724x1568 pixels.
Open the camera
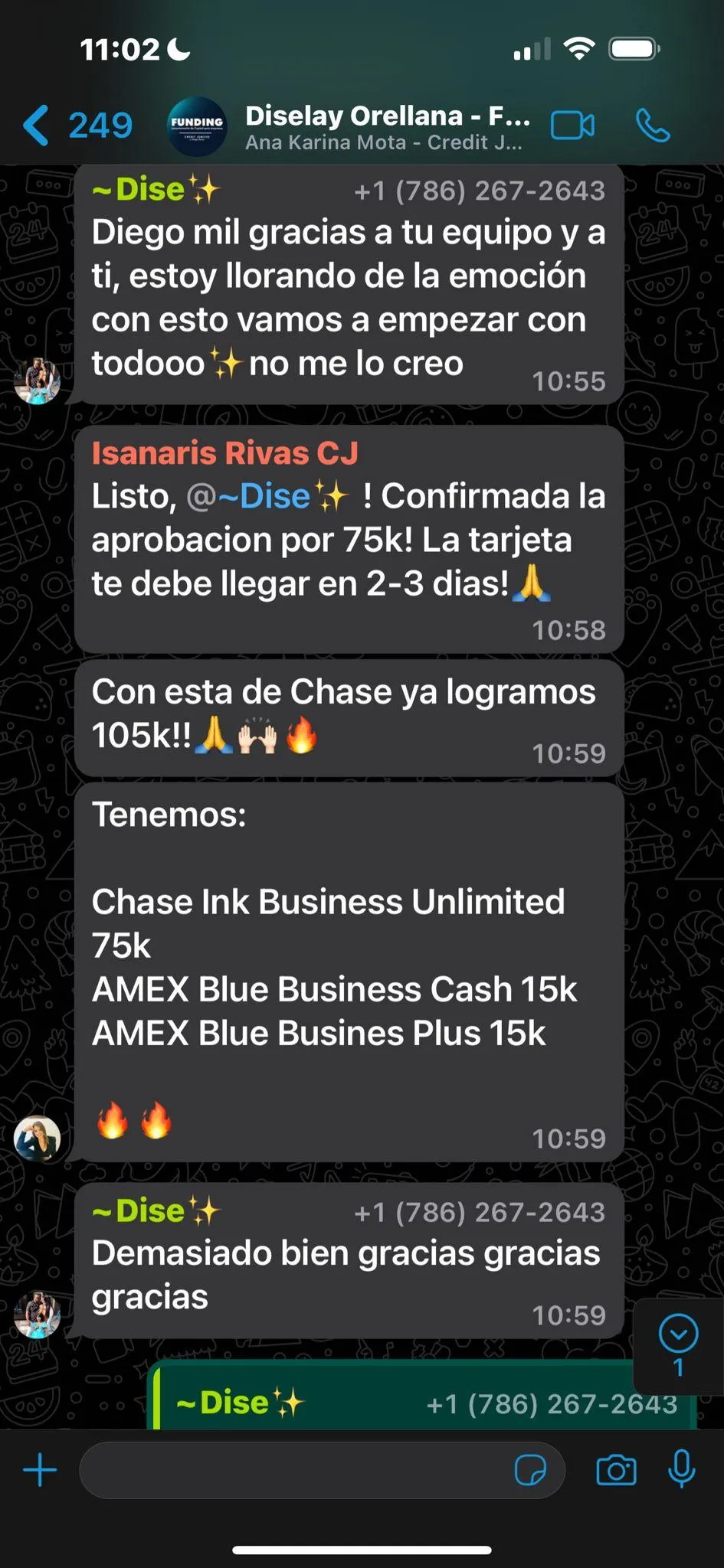(616, 1471)
